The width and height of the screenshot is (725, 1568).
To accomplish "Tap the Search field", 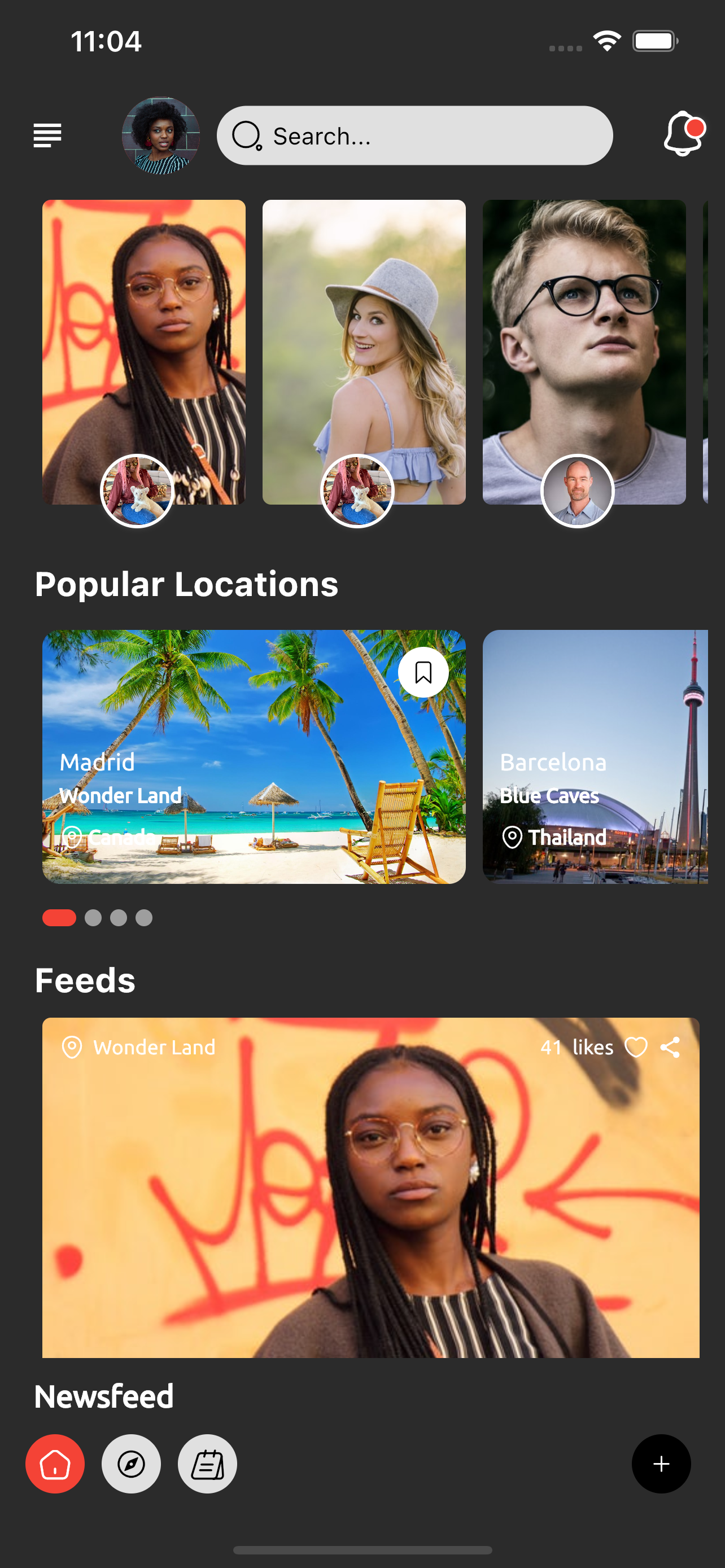I will (x=414, y=135).
